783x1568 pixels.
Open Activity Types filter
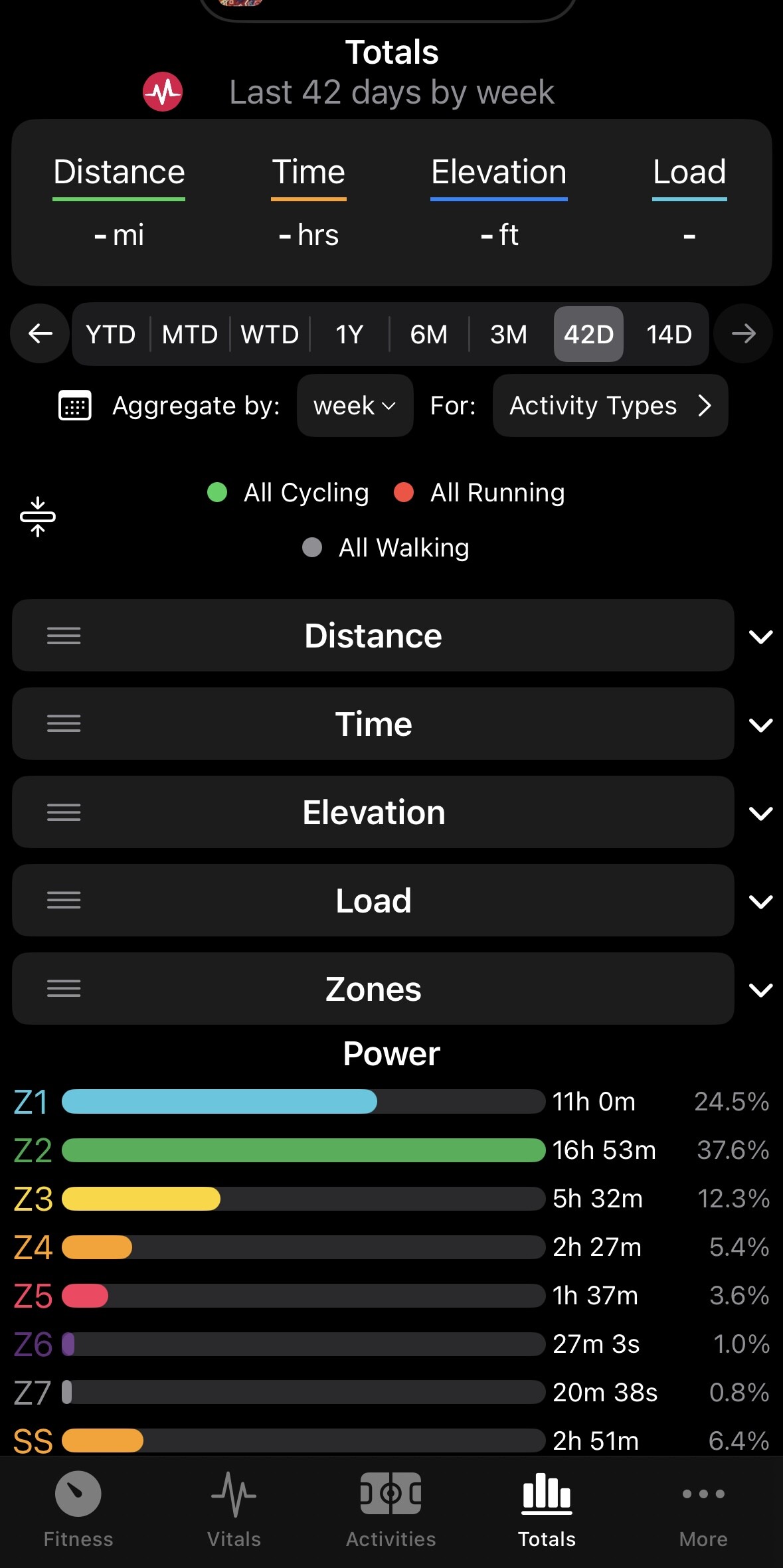click(610, 406)
